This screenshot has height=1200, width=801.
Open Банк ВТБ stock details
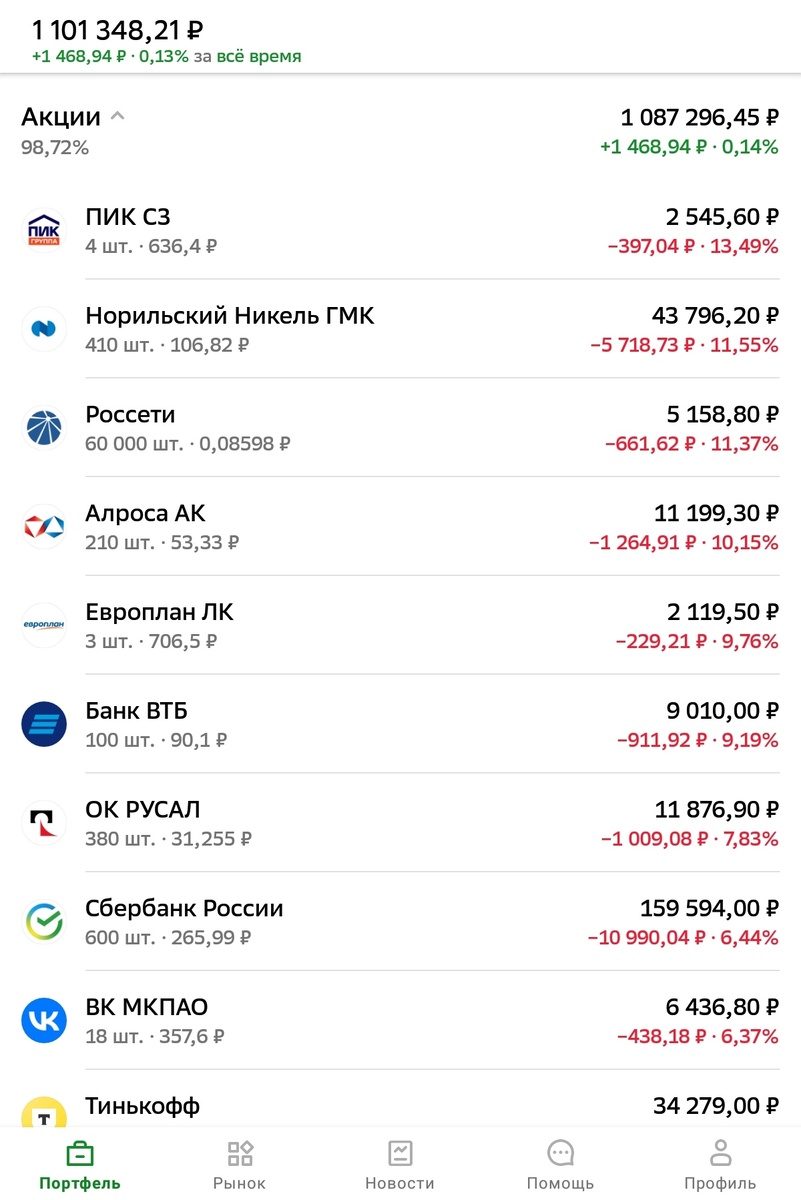tap(400, 725)
